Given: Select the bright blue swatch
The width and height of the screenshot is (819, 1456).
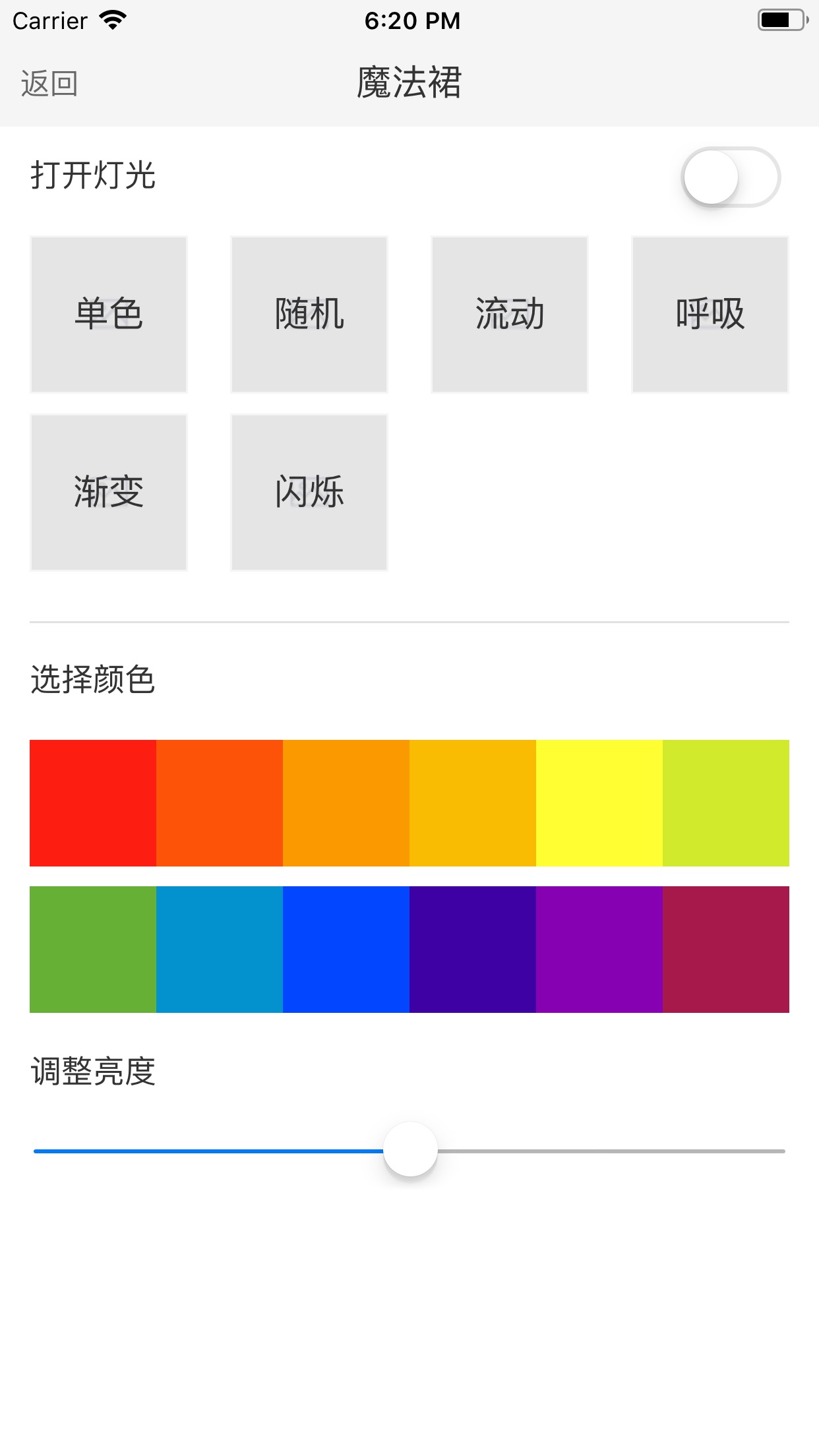Looking at the screenshot, I should point(346,950).
